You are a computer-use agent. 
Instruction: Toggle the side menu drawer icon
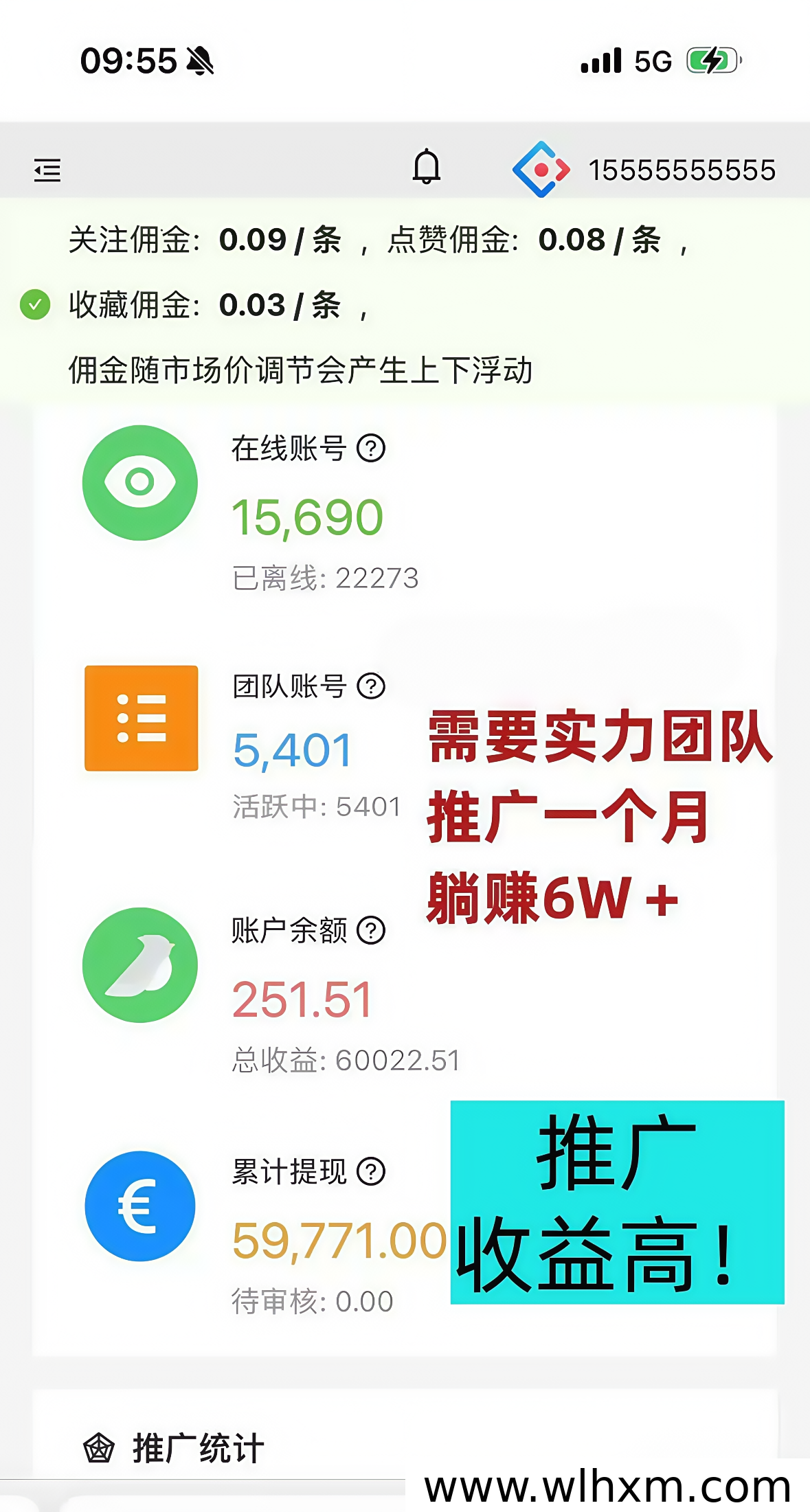click(x=47, y=170)
